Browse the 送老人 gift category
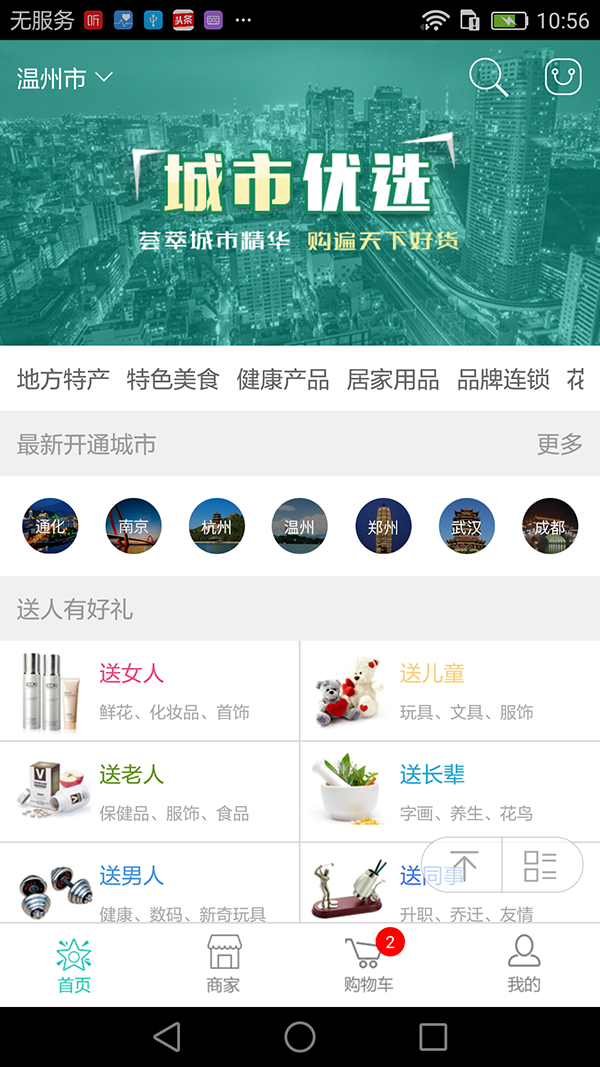The height and width of the screenshot is (1067, 600). 150,792
